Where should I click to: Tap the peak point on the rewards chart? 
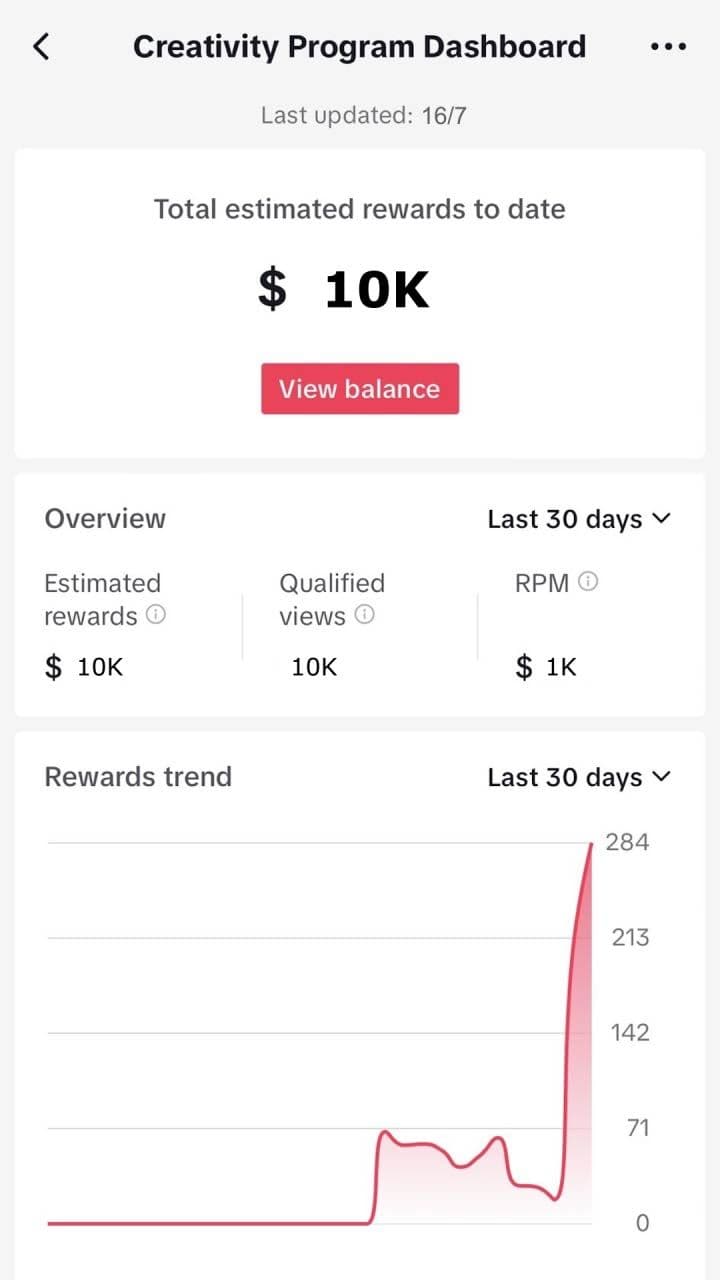point(590,845)
